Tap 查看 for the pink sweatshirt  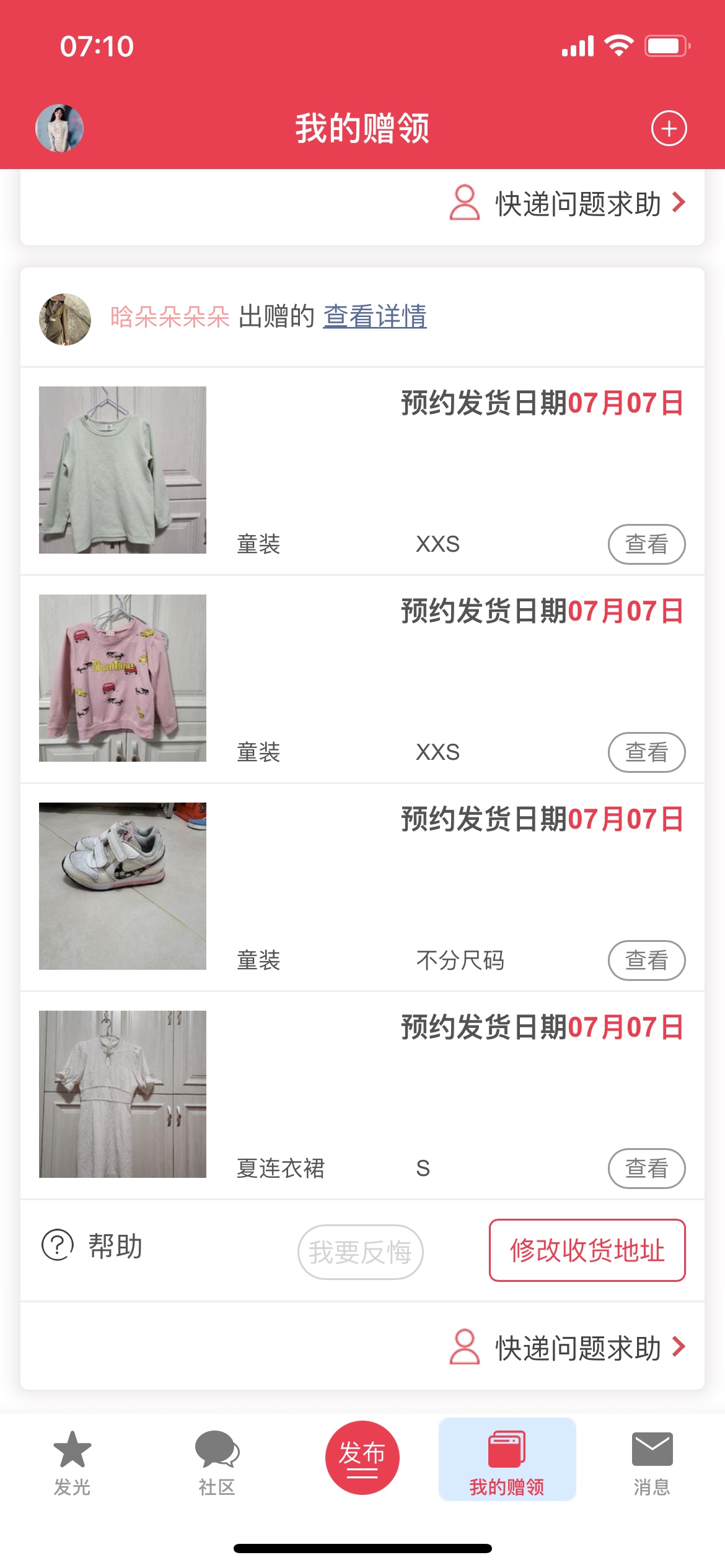pyautogui.click(x=646, y=752)
